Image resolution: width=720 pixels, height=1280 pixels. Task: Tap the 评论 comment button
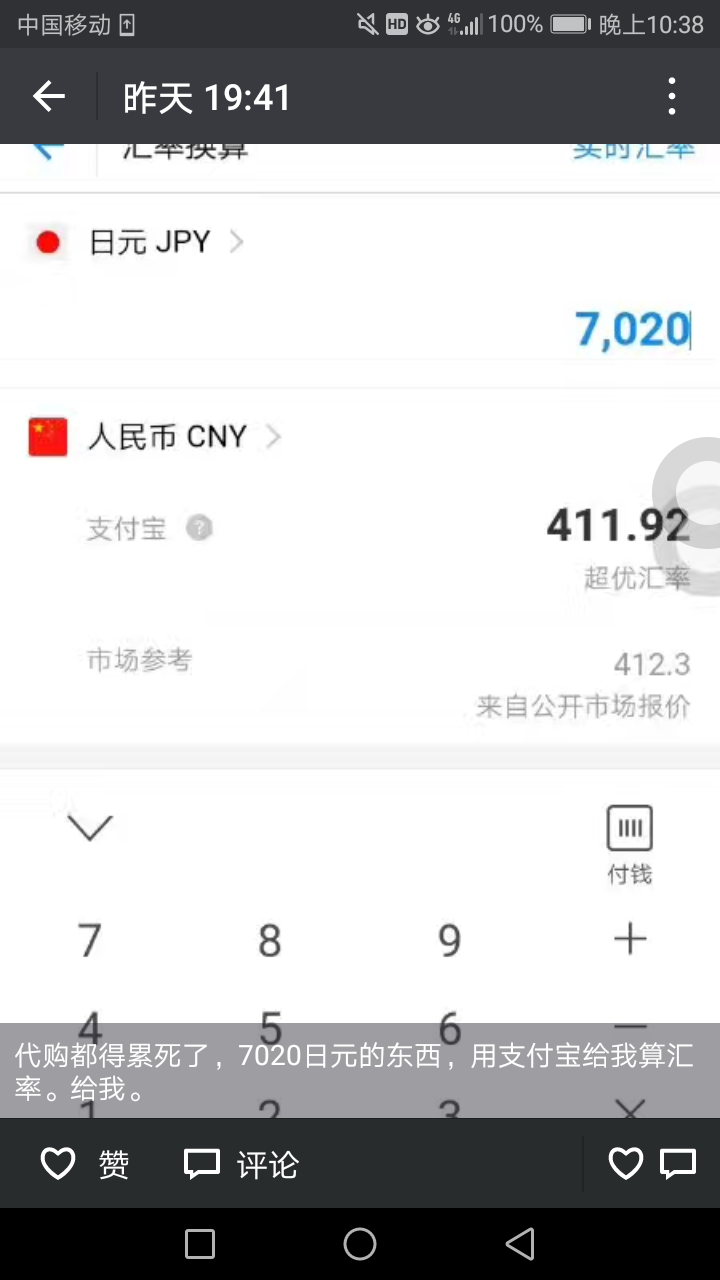[x=240, y=1163]
